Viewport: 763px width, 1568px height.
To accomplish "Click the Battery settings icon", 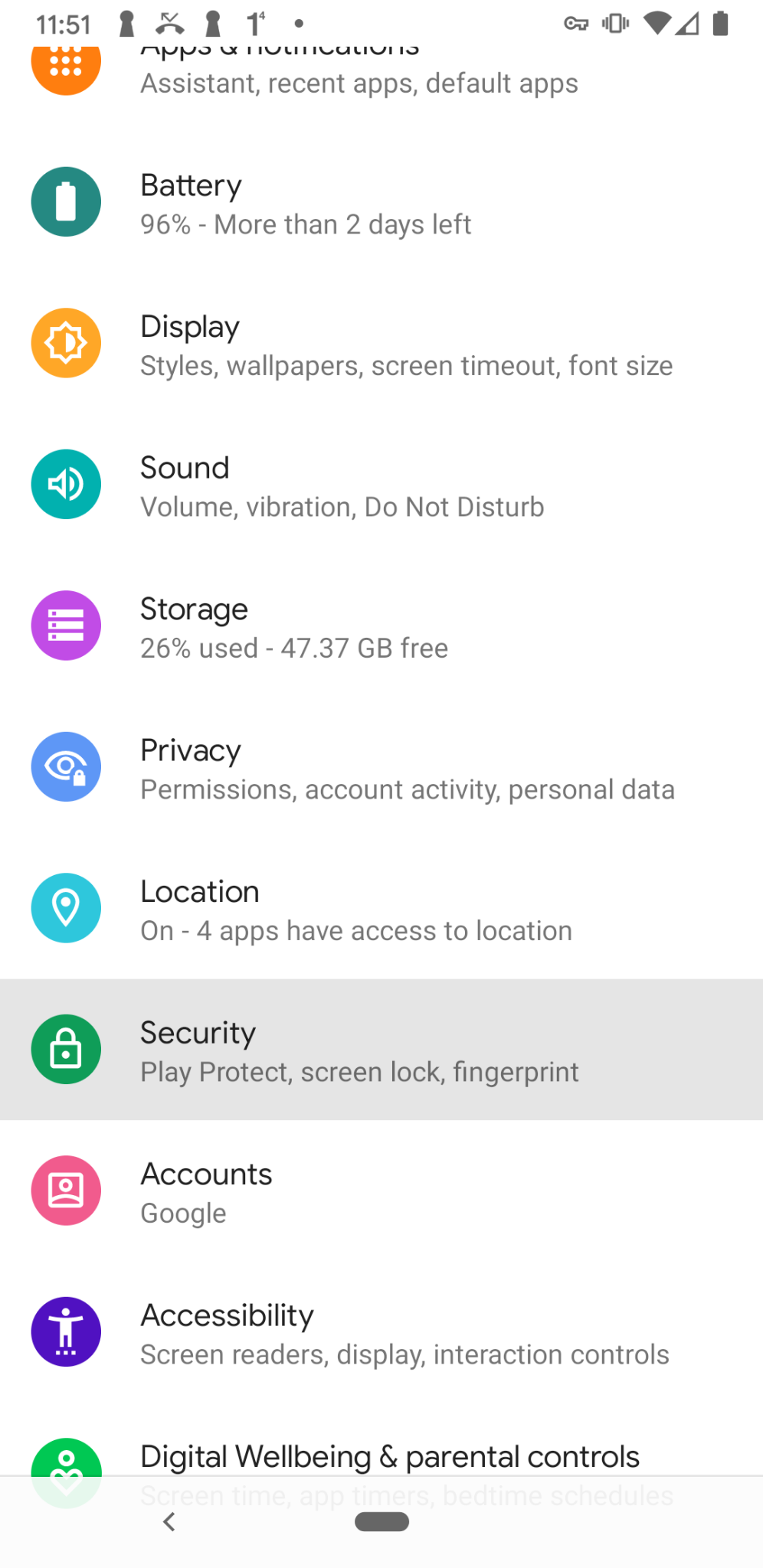I will (66, 201).
